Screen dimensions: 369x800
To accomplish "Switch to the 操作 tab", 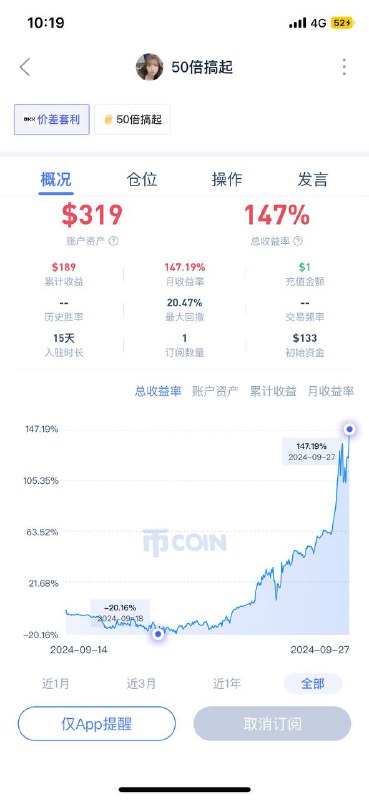I will pos(227,180).
